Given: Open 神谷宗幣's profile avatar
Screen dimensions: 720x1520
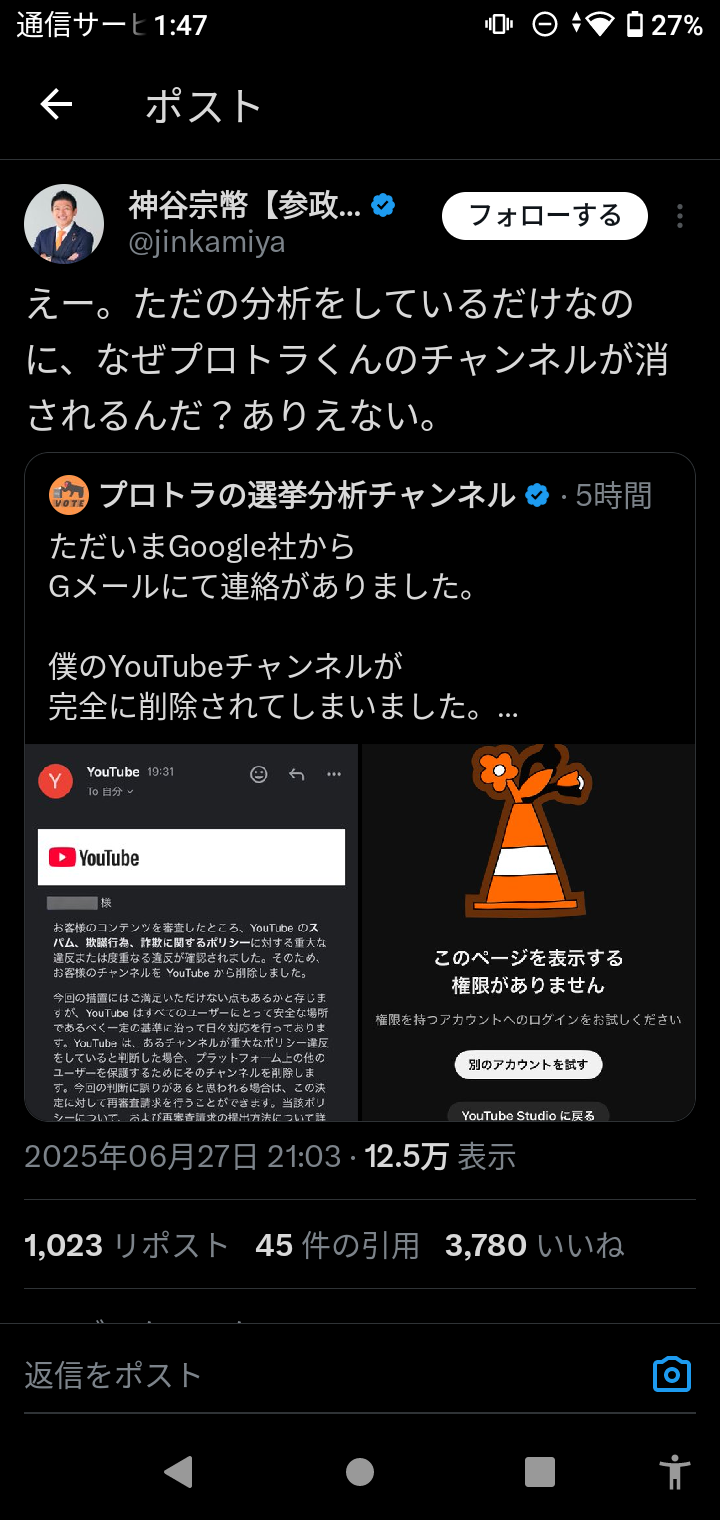Looking at the screenshot, I should pyautogui.click(x=64, y=223).
